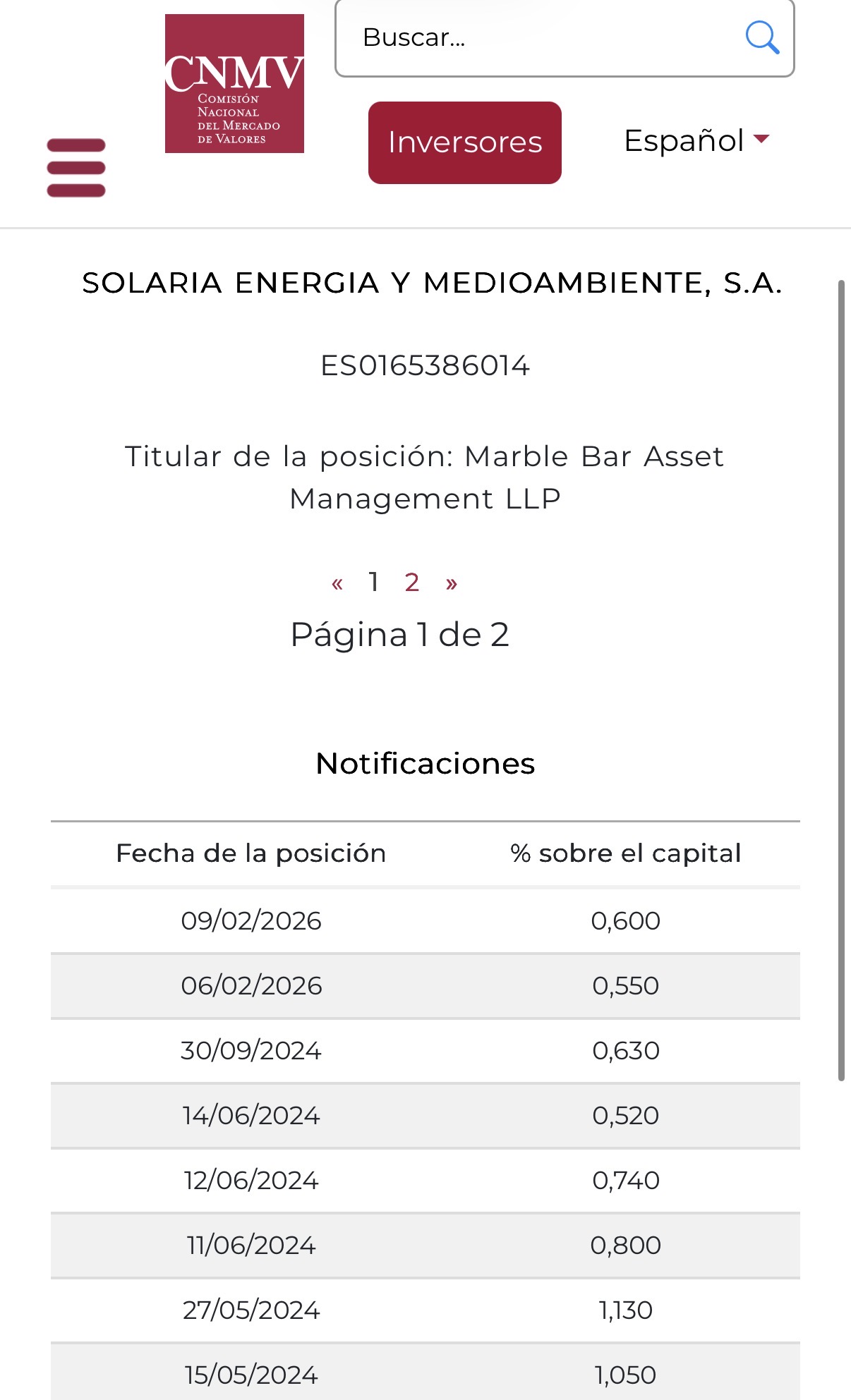Open the language selector Español
This screenshot has height=1400, width=851.
pyautogui.click(x=684, y=141)
